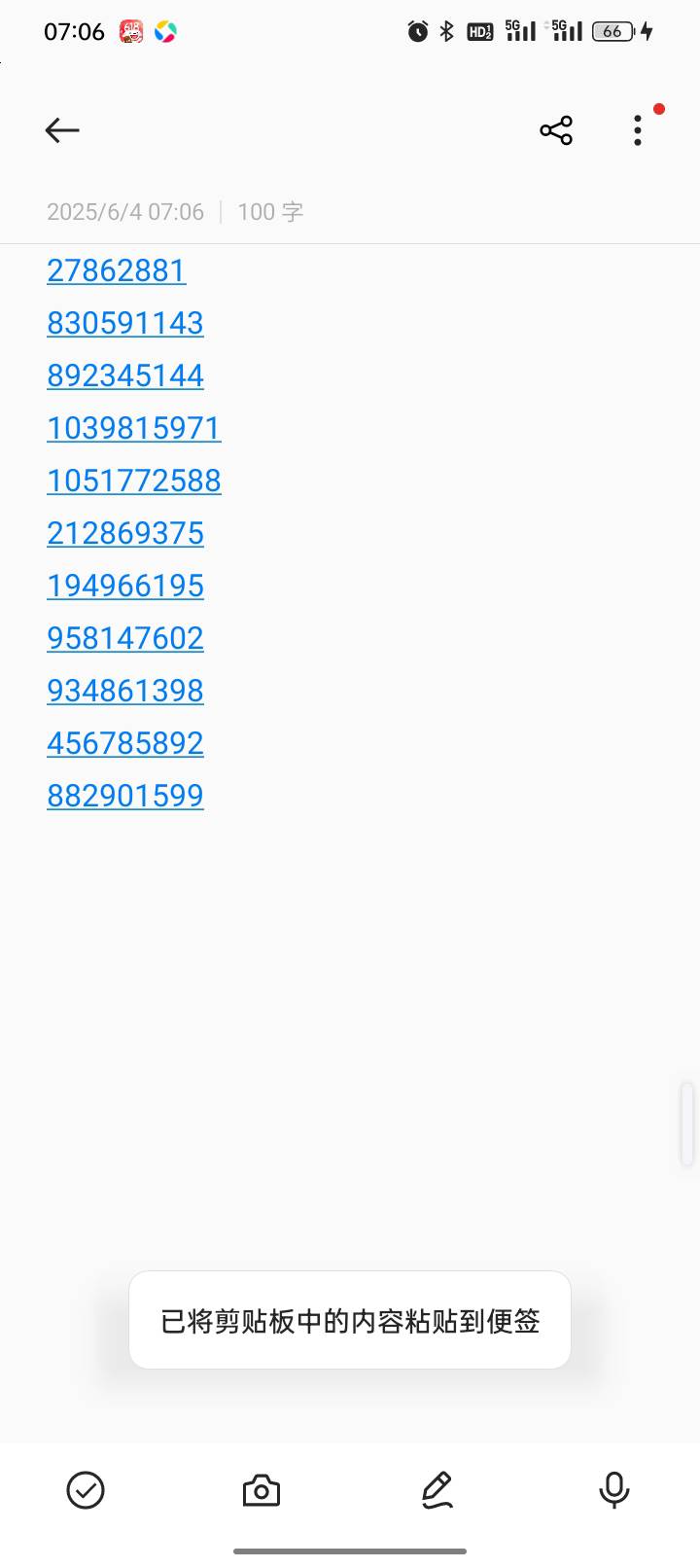Go back using the arrow icon
This screenshot has width=700, height=1568.
tap(62, 130)
